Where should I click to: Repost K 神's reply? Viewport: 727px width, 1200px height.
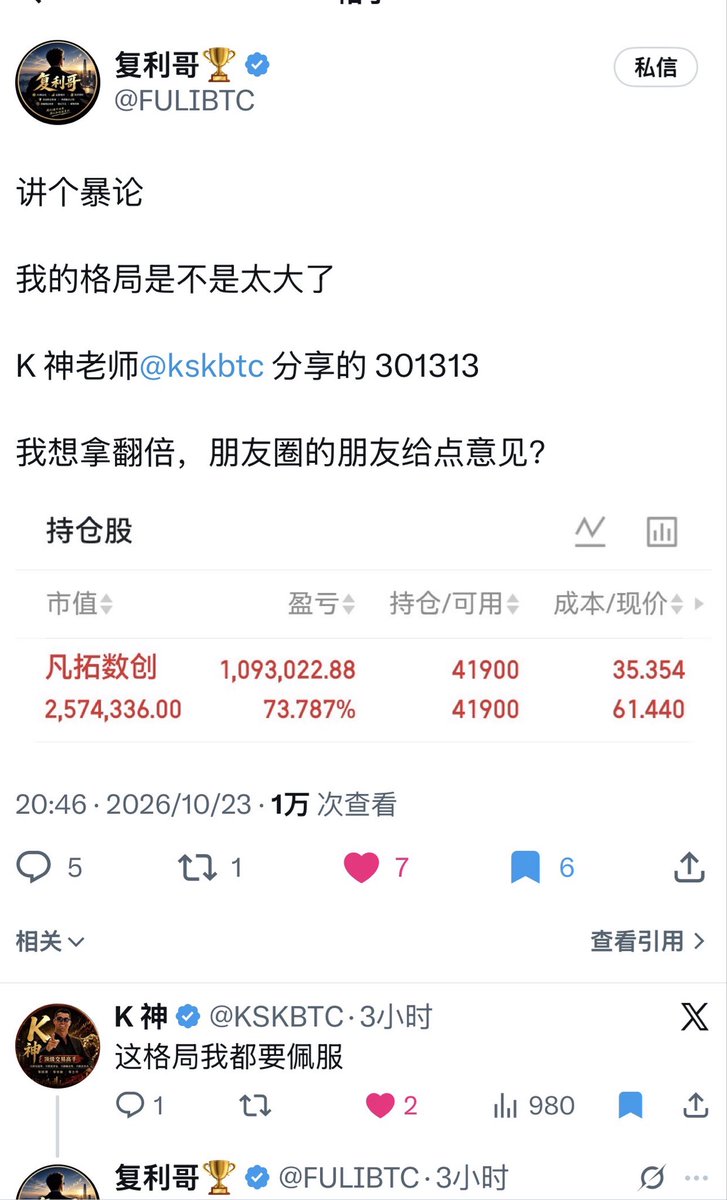coord(255,1104)
